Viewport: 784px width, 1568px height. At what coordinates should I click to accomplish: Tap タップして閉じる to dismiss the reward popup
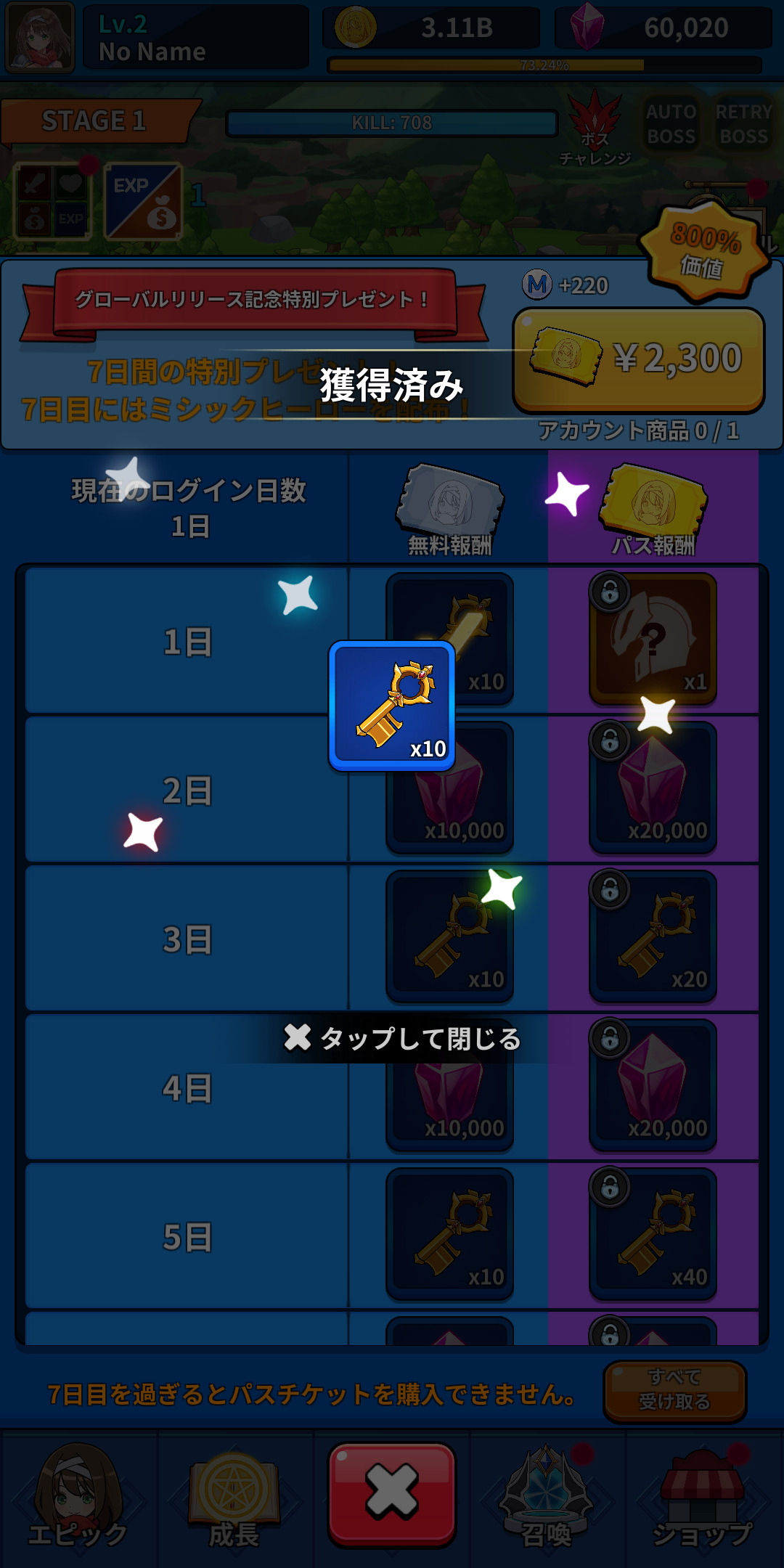click(x=403, y=1039)
